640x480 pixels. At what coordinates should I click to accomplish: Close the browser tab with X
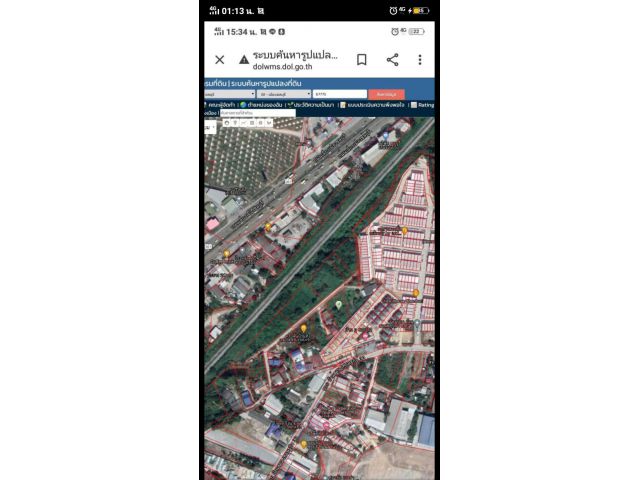220,60
